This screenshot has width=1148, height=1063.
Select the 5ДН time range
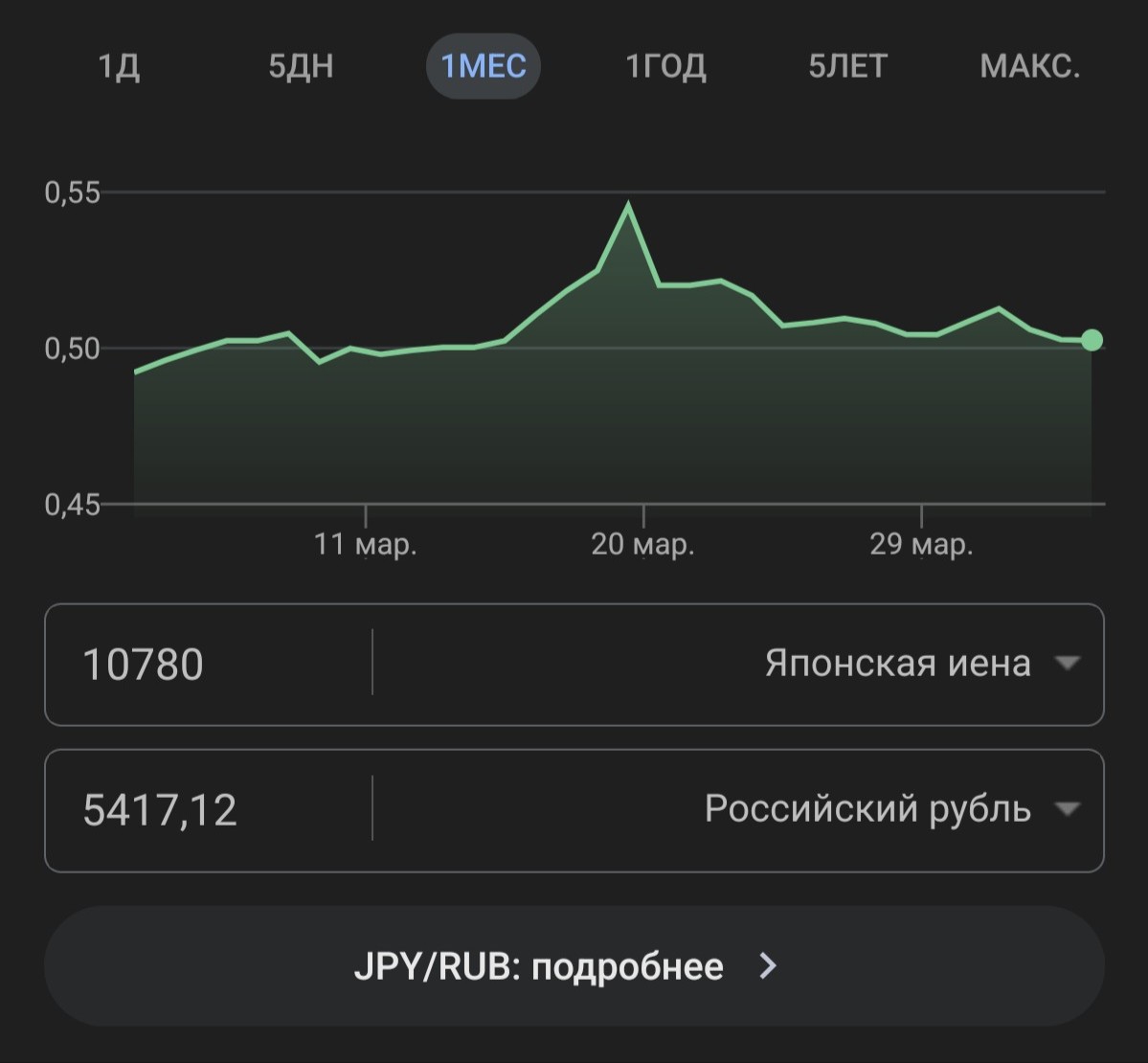click(301, 67)
